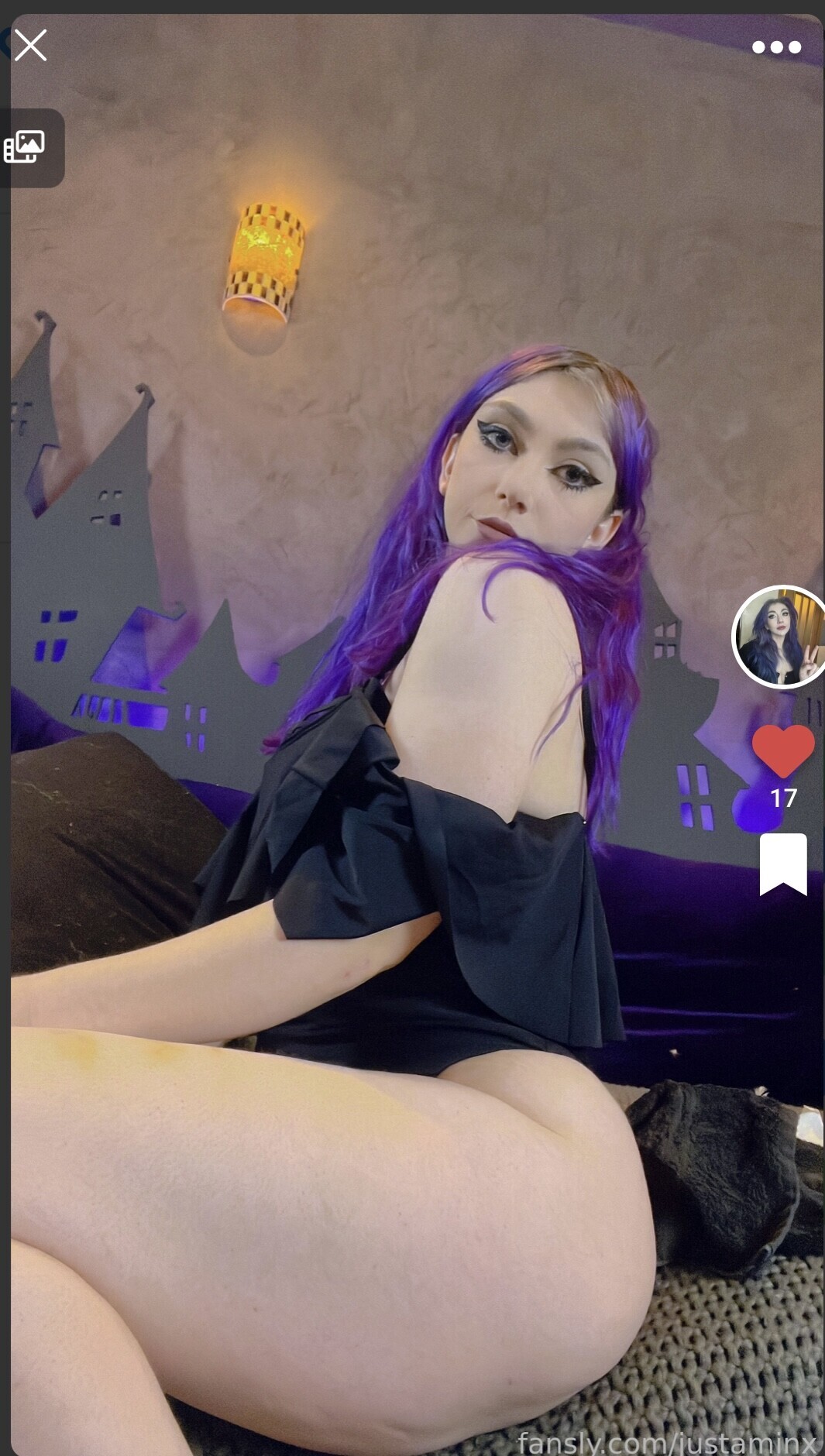Open the creator's profile avatar
This screenshot has height=1456, width=825.
coord(779,637)
